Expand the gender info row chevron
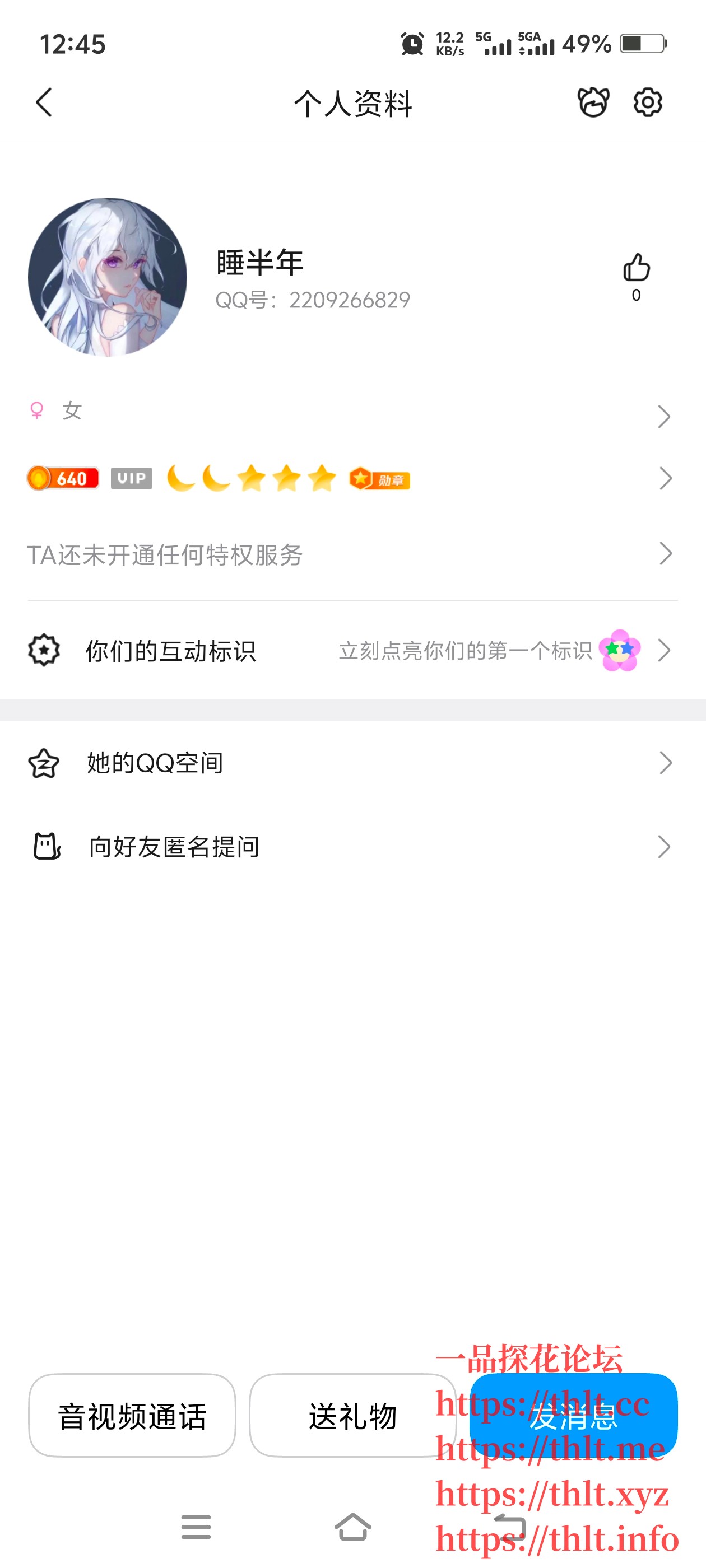Screen dimensions: 706x1568 665,415
